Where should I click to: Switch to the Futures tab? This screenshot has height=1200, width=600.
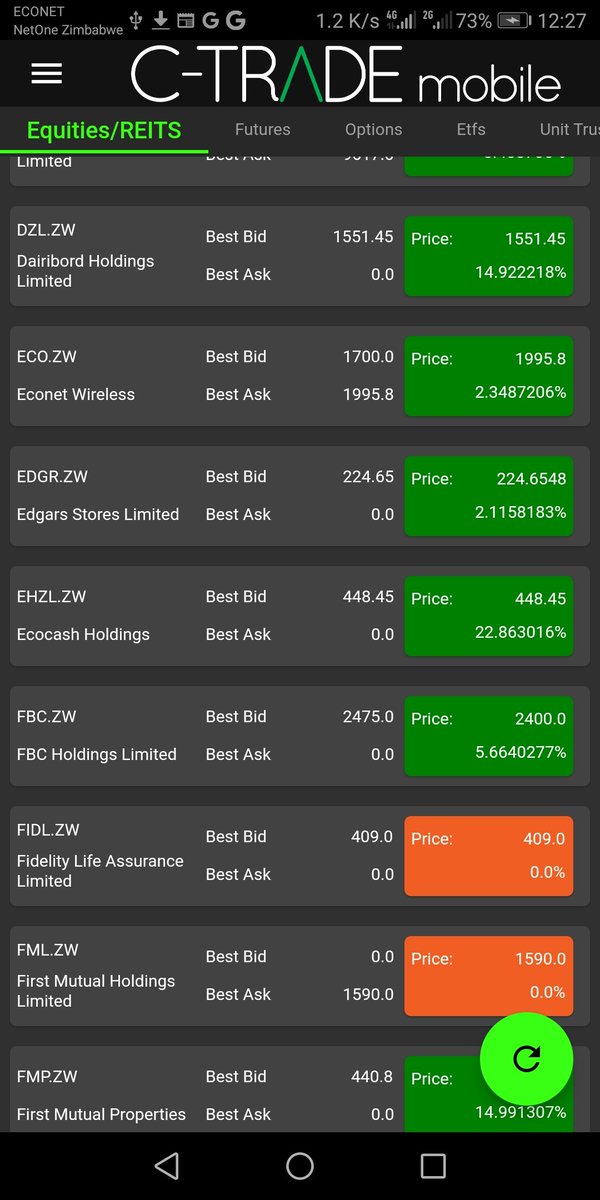(x=262, y=130)
